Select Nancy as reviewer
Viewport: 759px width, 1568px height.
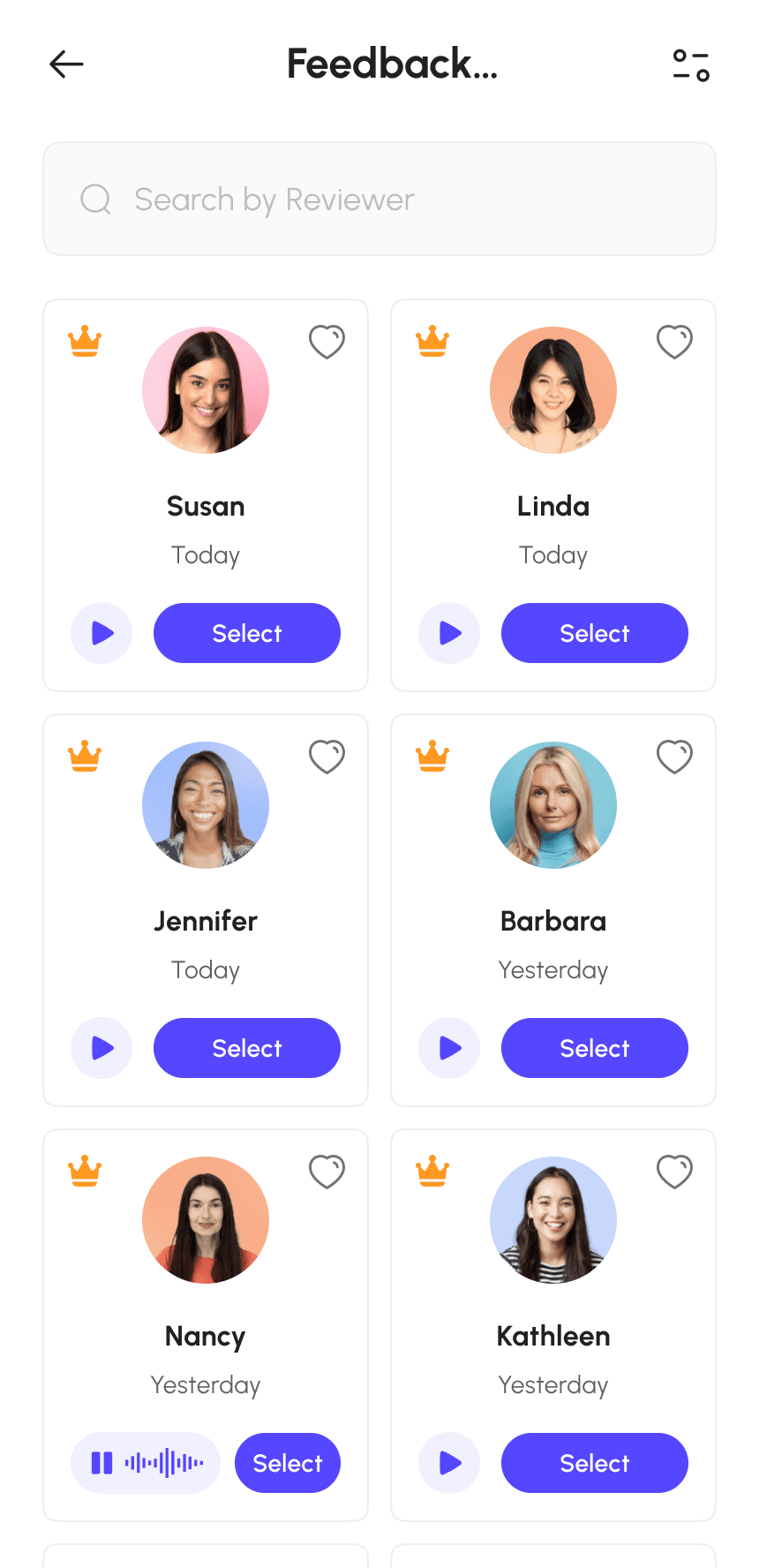click(x=288, y=1463)
